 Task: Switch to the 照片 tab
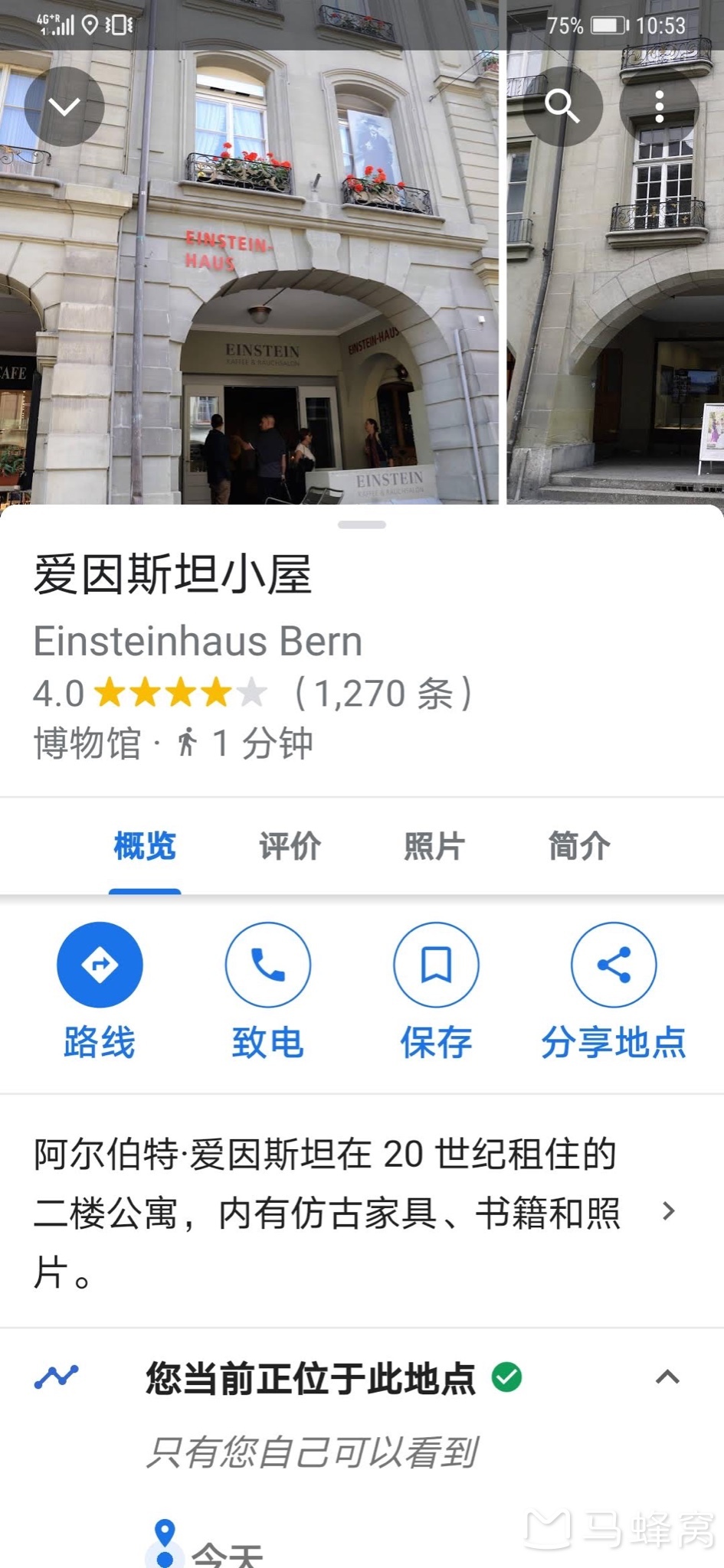[x=434, y=847]
